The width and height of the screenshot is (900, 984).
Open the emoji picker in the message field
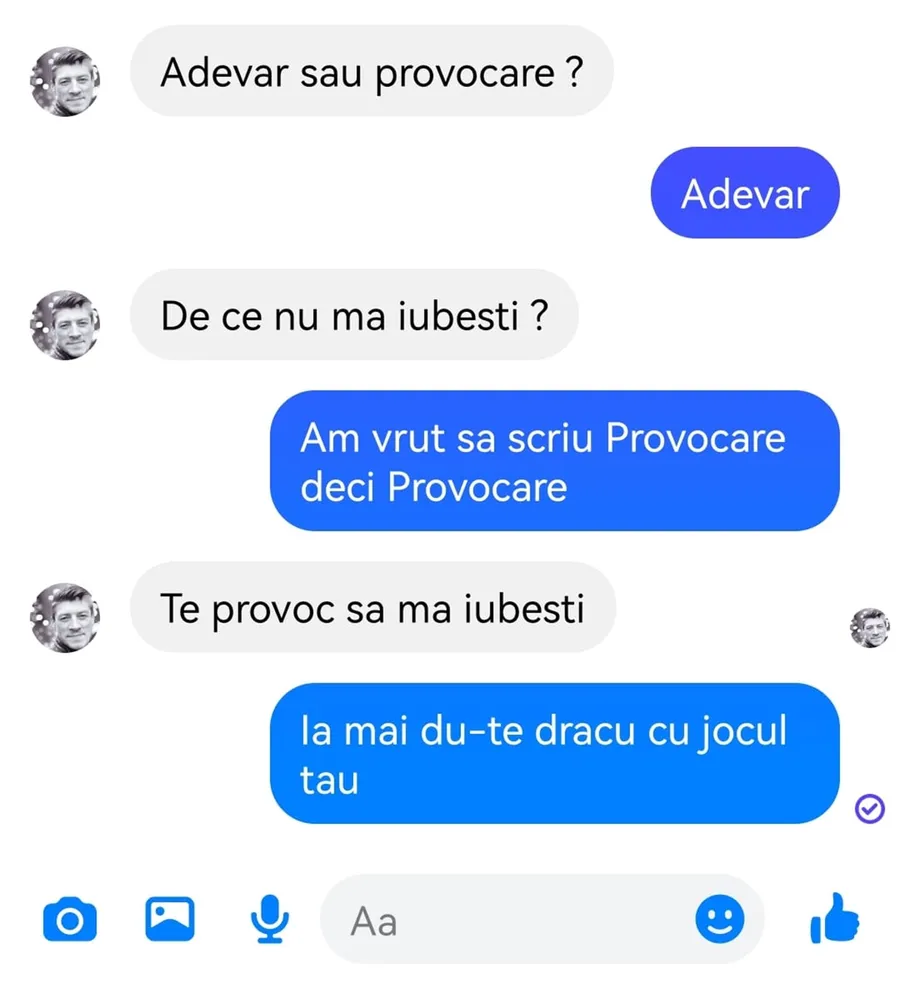[720, 918]
